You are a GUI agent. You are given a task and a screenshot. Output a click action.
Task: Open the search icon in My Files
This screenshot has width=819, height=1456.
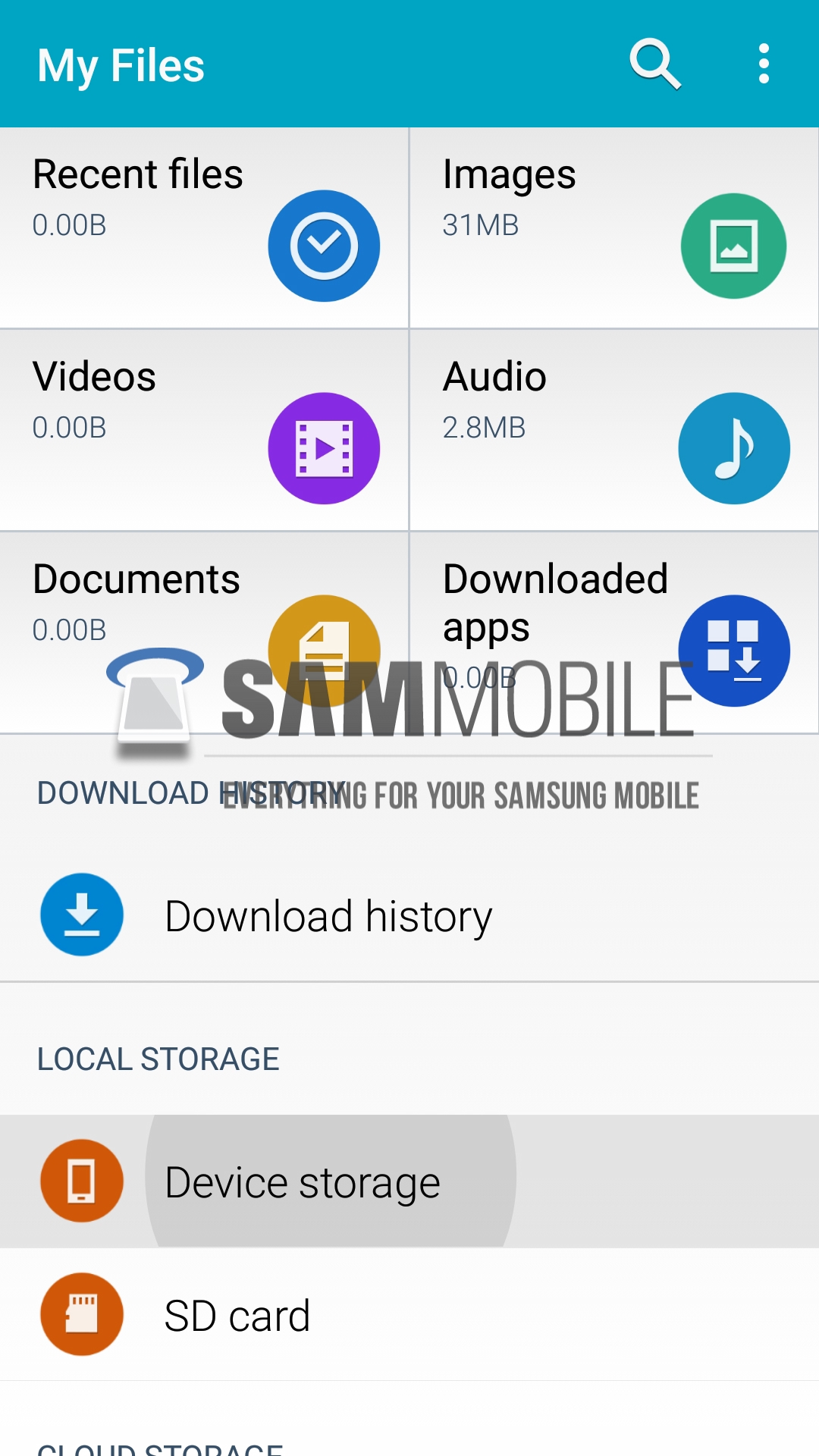(x=654, y=64)
